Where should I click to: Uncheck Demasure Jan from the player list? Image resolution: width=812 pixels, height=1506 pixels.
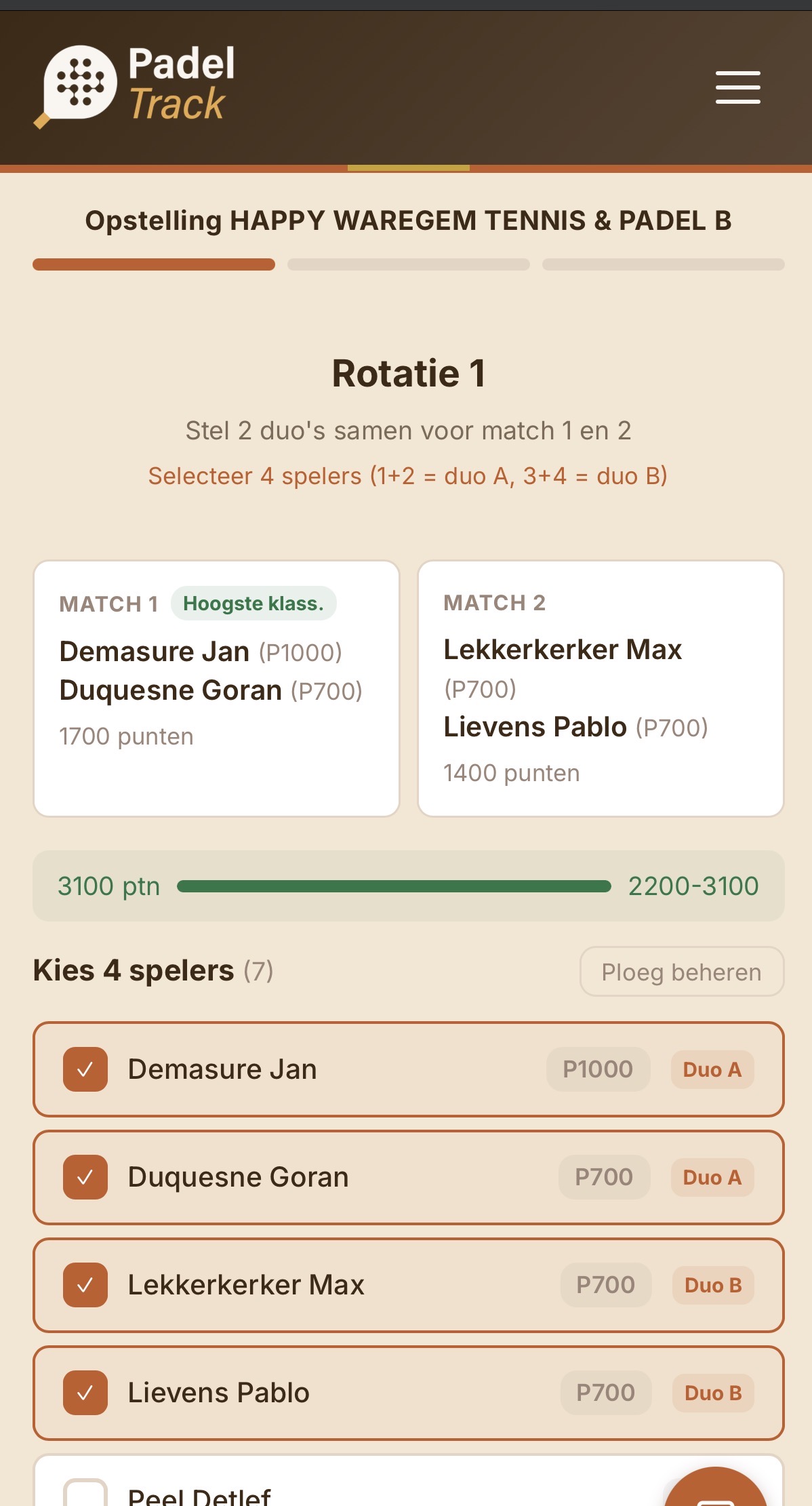coord(84,1069)
